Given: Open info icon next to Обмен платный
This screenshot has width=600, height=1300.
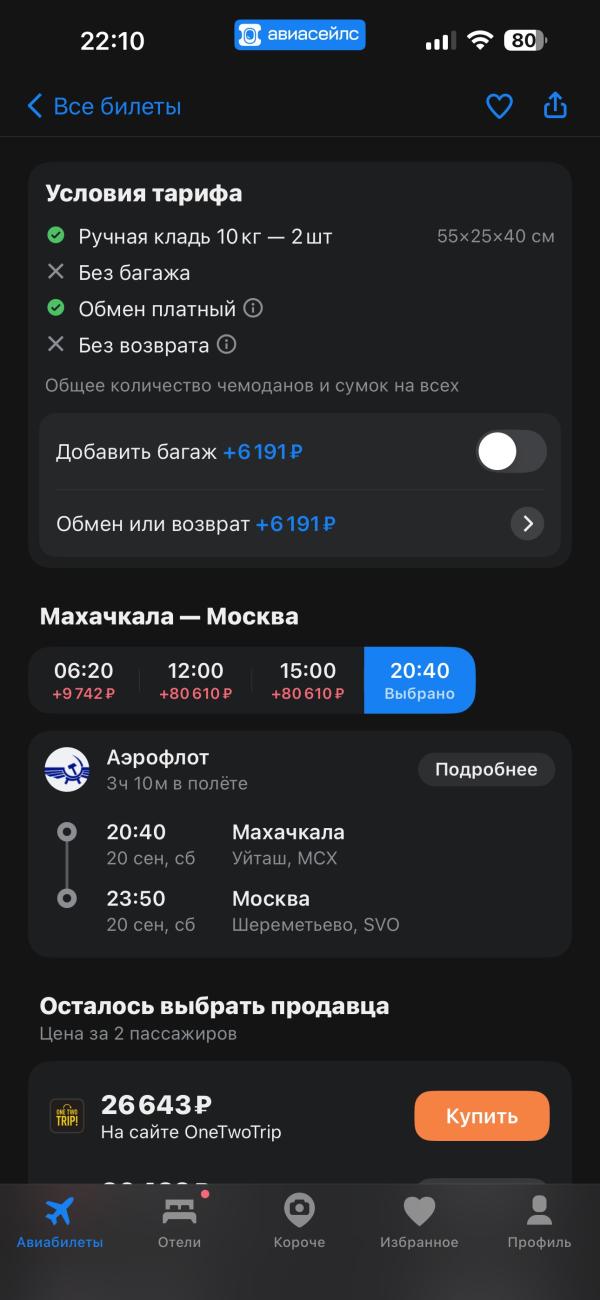Looking at the screenshot, I should 253,308.
